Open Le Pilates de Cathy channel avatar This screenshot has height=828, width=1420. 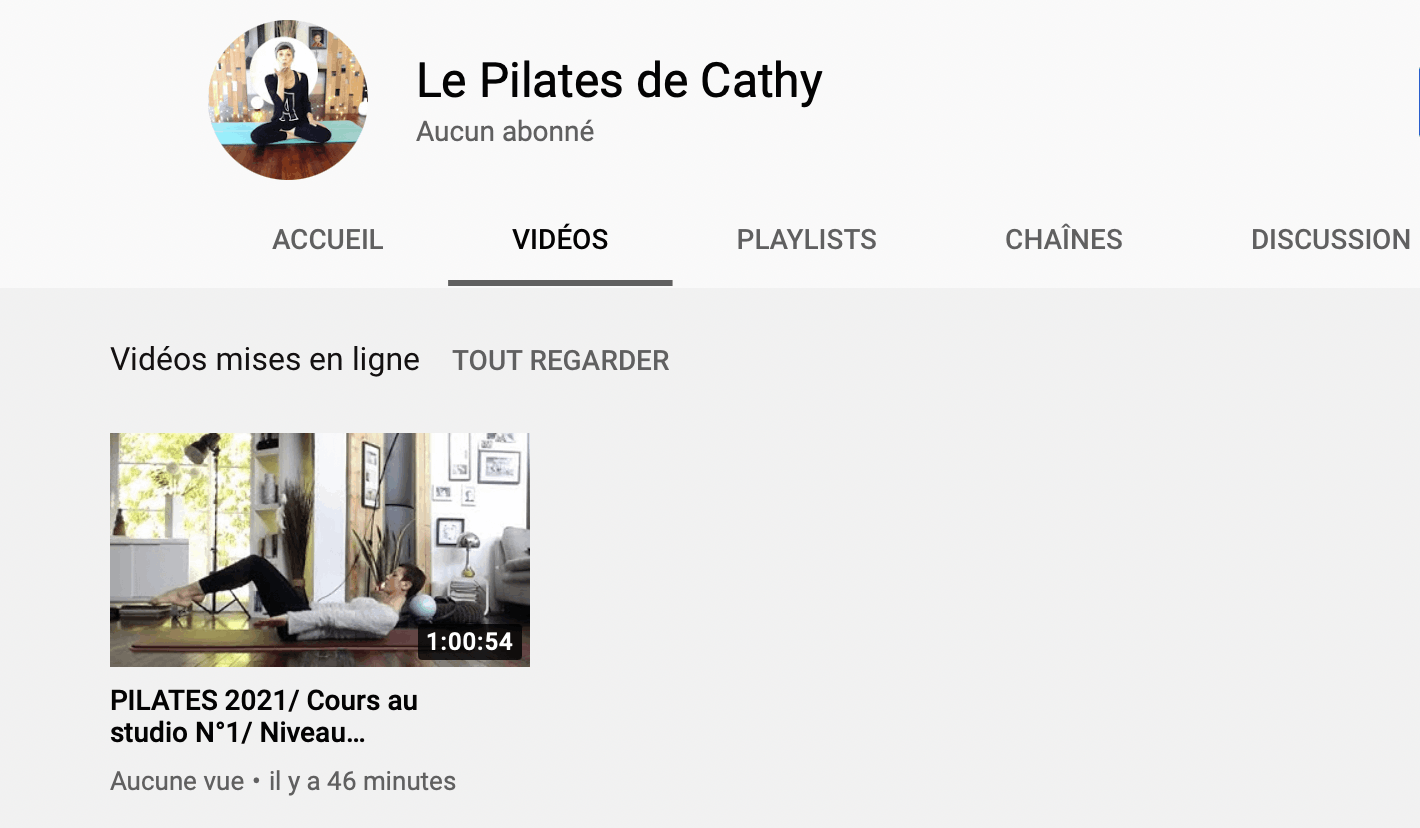(x=288, y=100)
